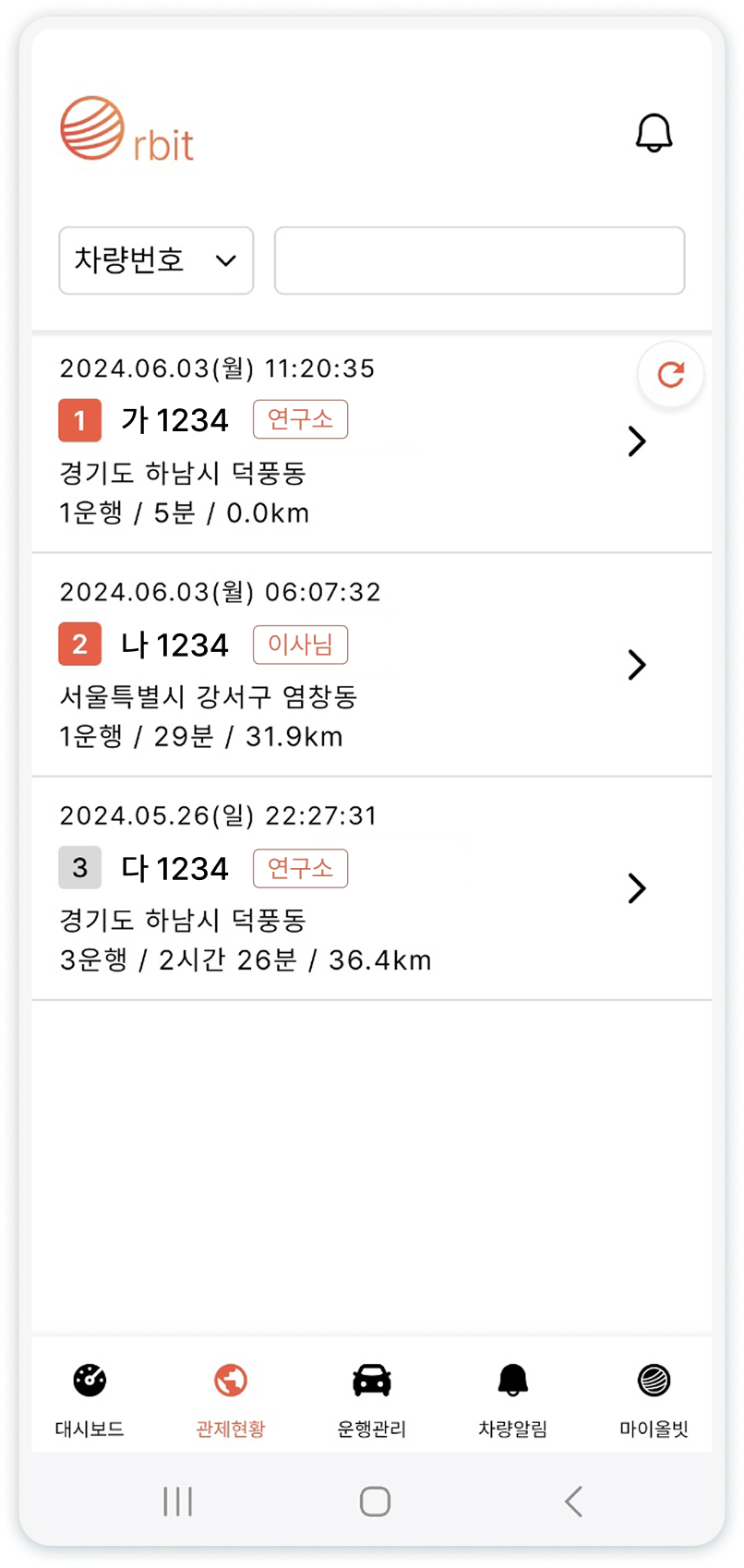Screen dimensions: 744x1568
Task: Tap the 연구소 tag on vehicle 가 1234
Action: click(300, 419)
